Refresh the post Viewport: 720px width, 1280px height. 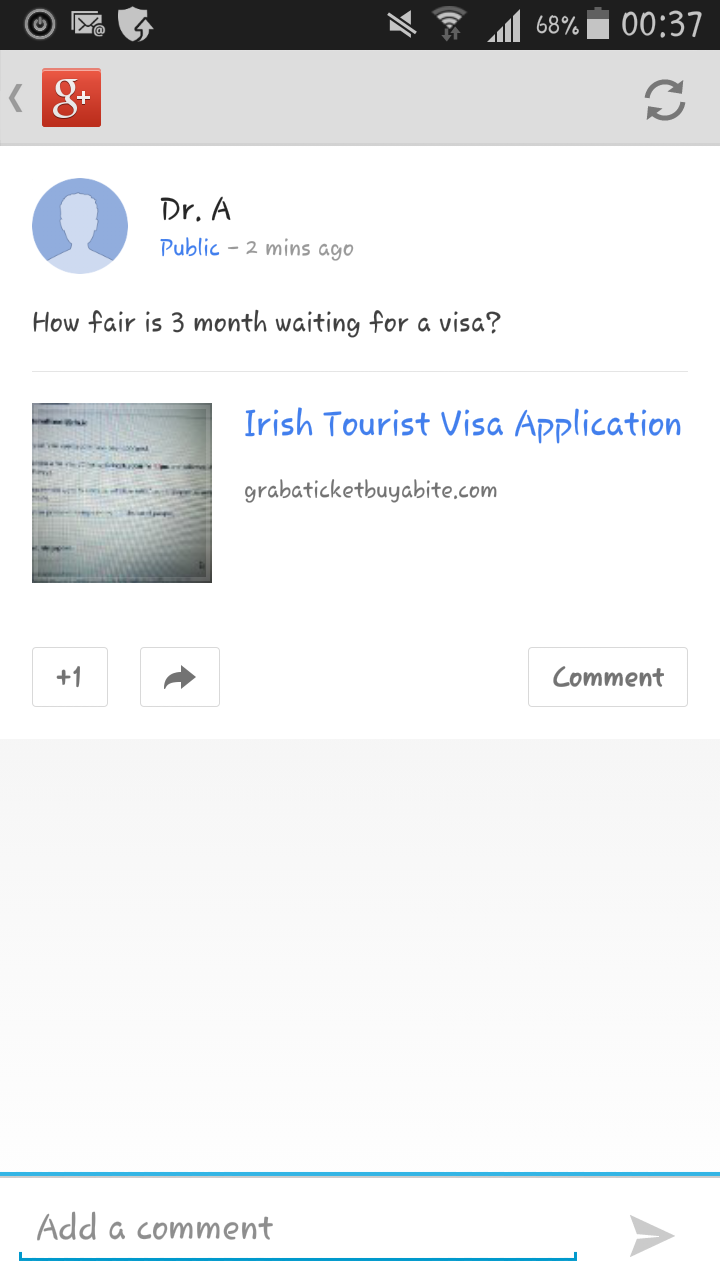pos(665,99)
